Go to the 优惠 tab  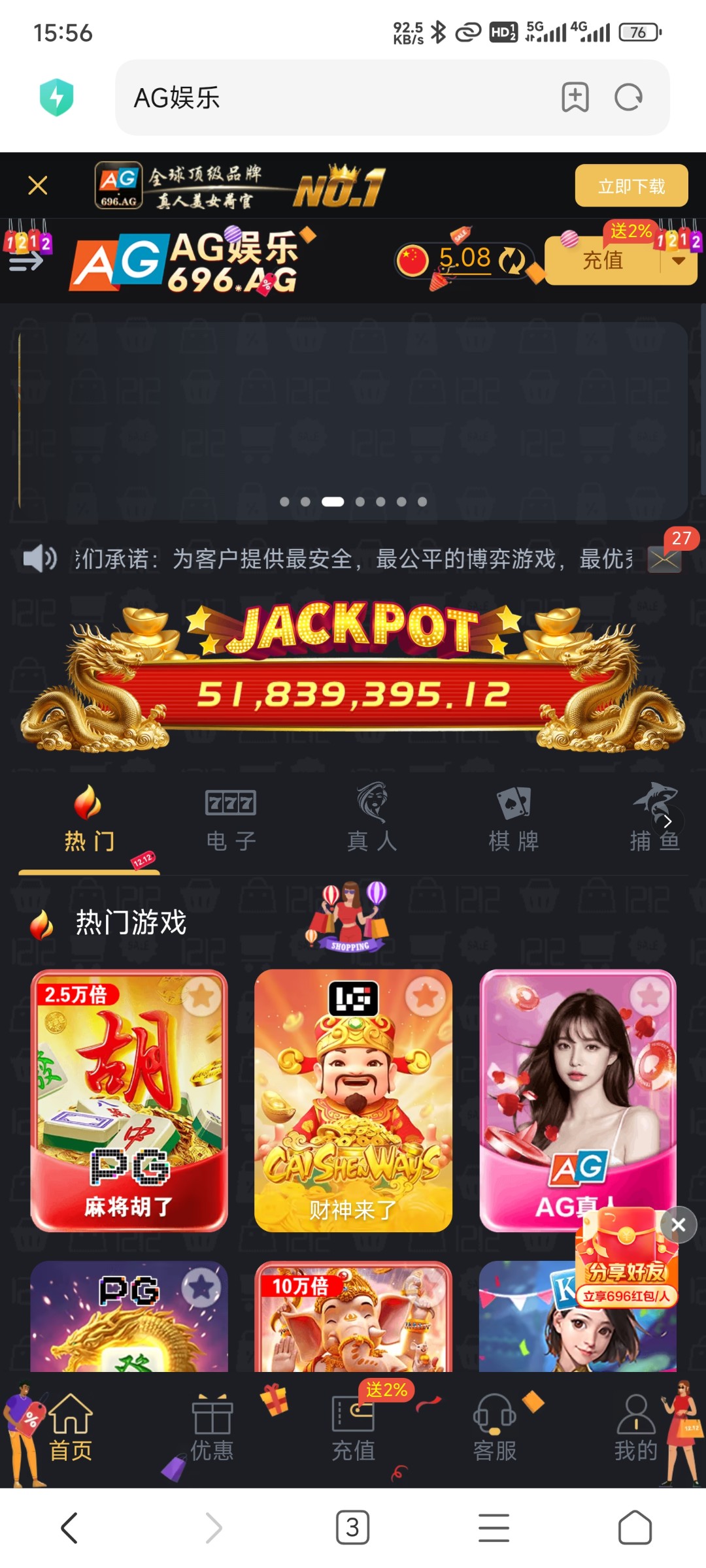click(x=212, y=1428)
